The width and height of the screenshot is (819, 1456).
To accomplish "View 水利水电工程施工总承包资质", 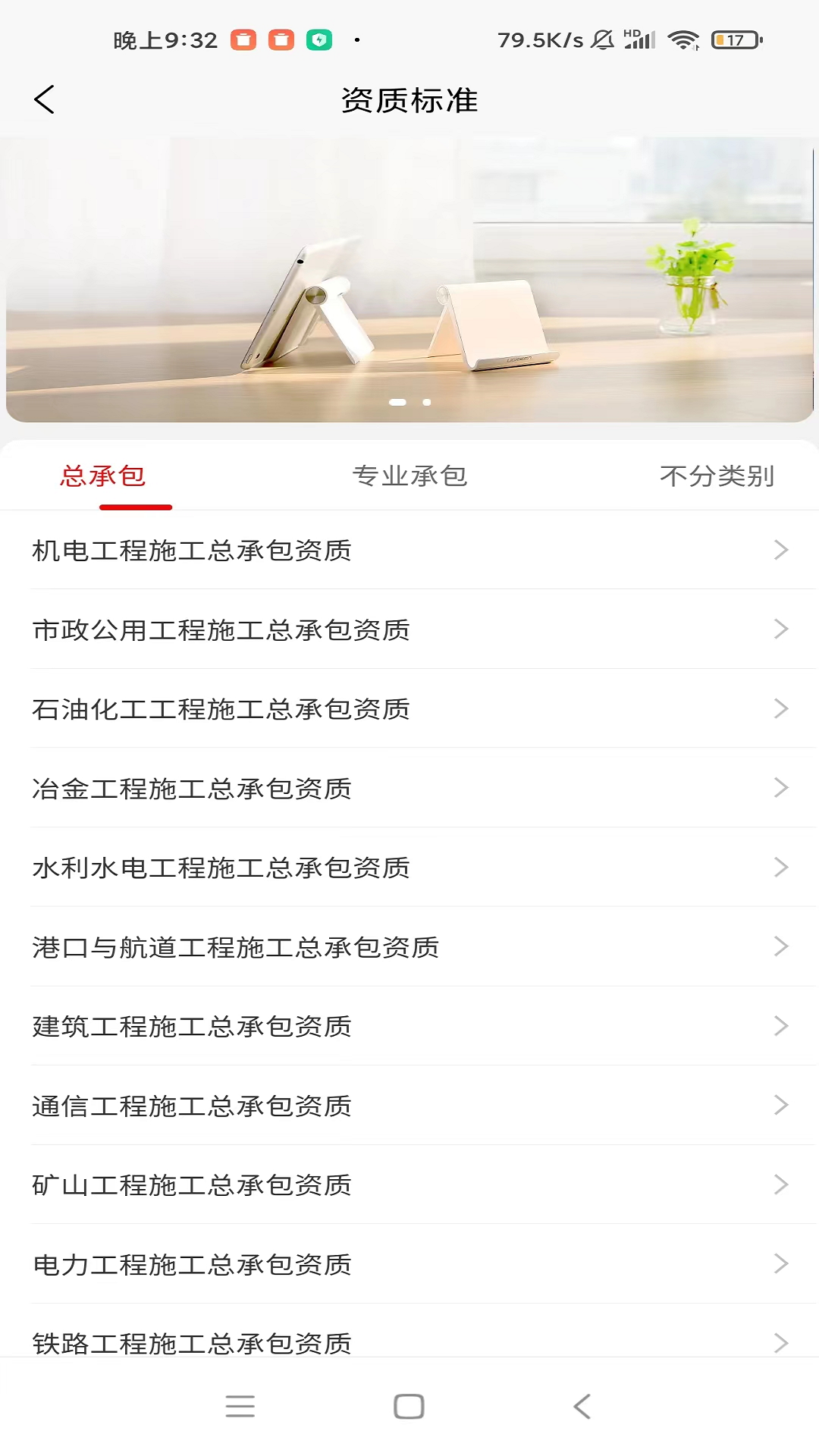I will click(409, 868).
